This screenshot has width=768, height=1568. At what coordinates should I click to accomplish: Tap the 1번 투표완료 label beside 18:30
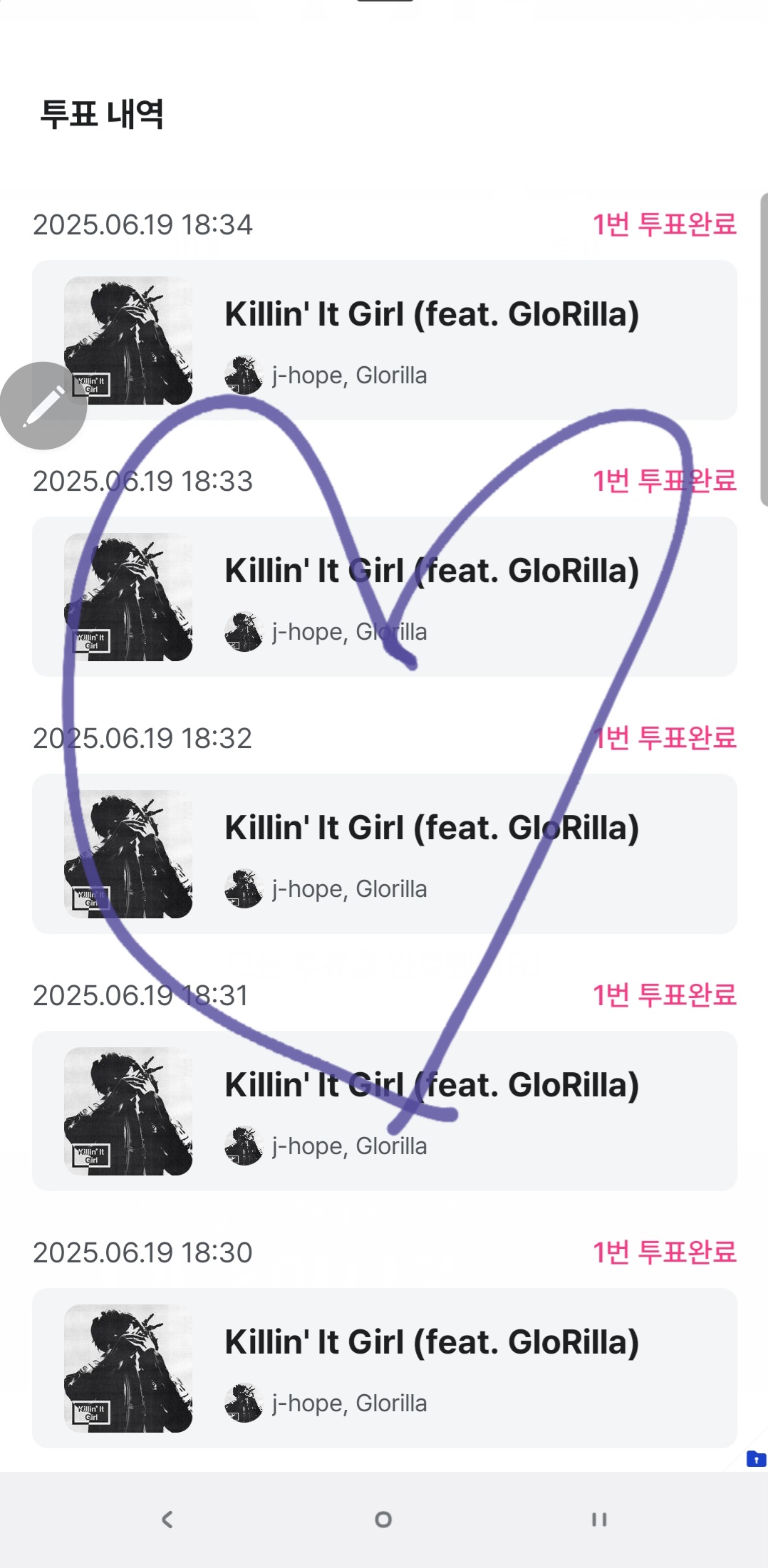(665, 1252)
